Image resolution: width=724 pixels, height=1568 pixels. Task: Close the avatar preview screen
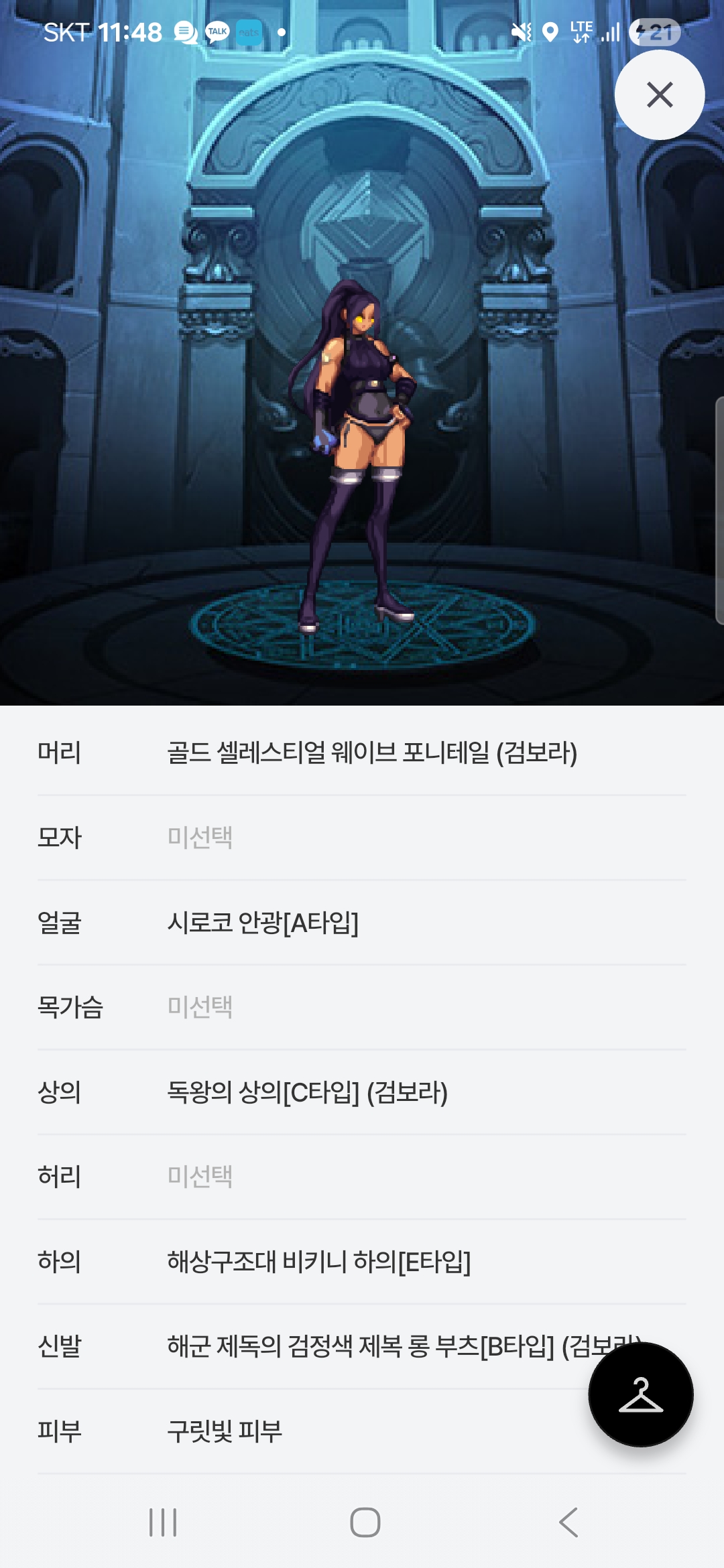pos(660,94)
